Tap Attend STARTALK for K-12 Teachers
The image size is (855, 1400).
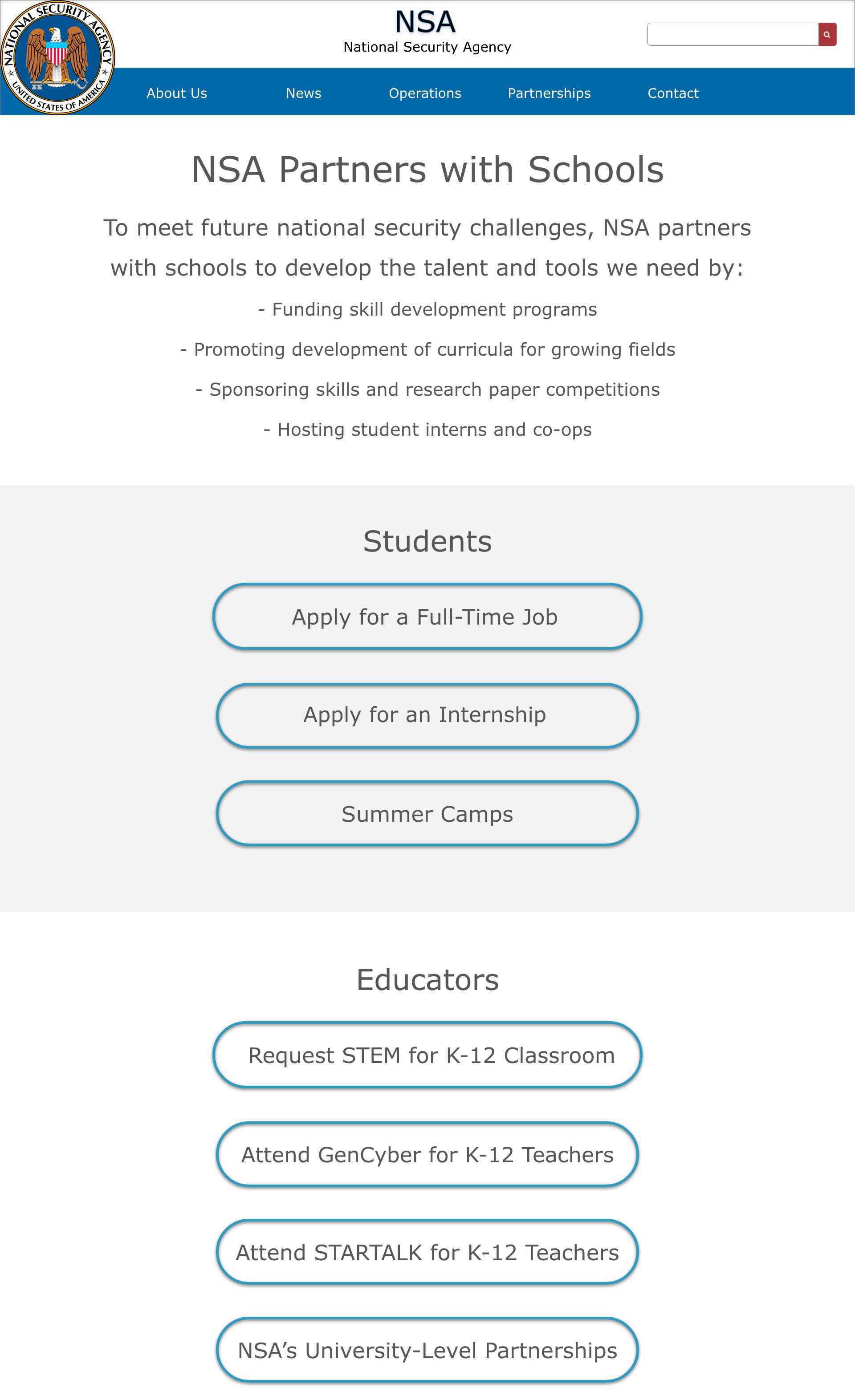tap(427, 1252)
